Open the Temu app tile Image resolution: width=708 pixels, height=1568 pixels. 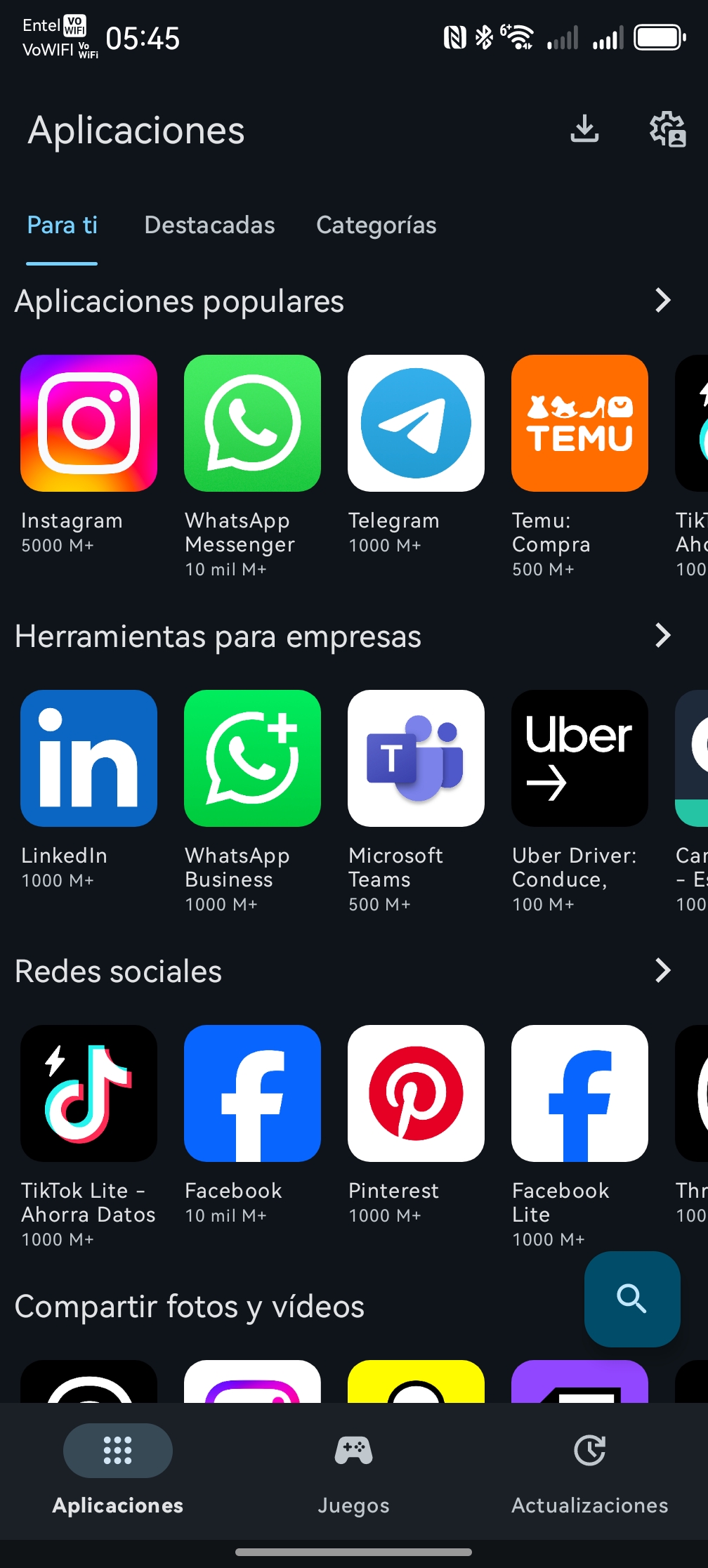pyautogui.click(x=579, y=424)
